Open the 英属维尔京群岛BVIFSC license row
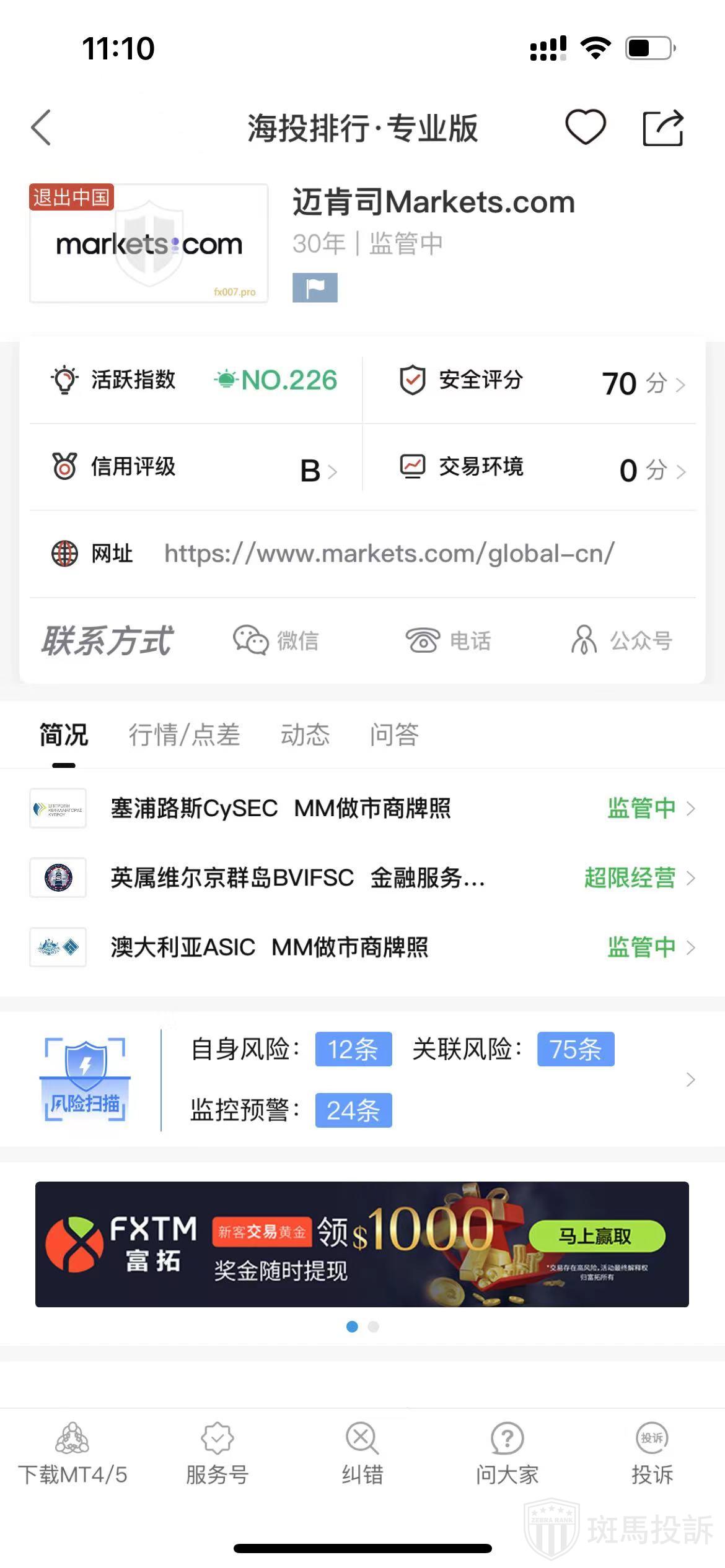The height and width of the screenshot is (1568, 725). [x=362, y=878]
